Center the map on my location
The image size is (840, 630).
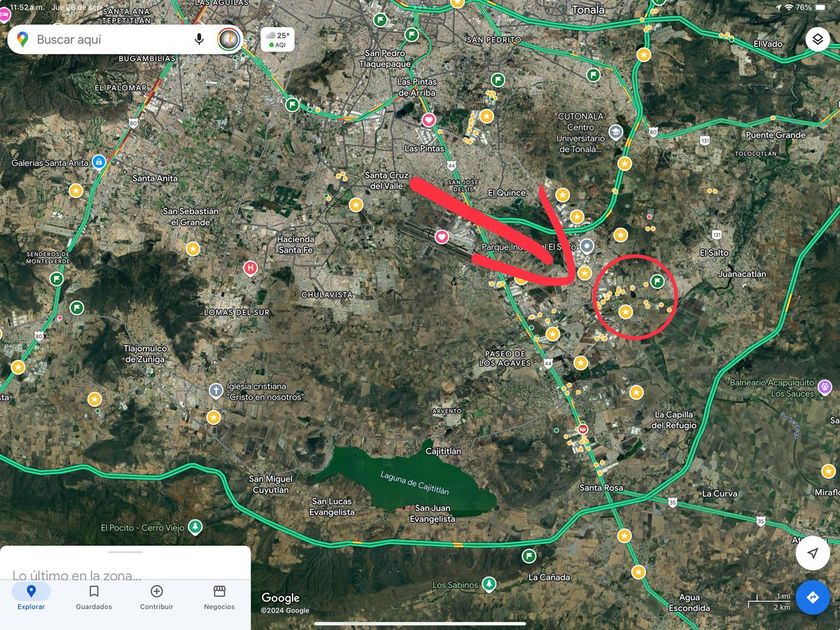tap(812, 552)
